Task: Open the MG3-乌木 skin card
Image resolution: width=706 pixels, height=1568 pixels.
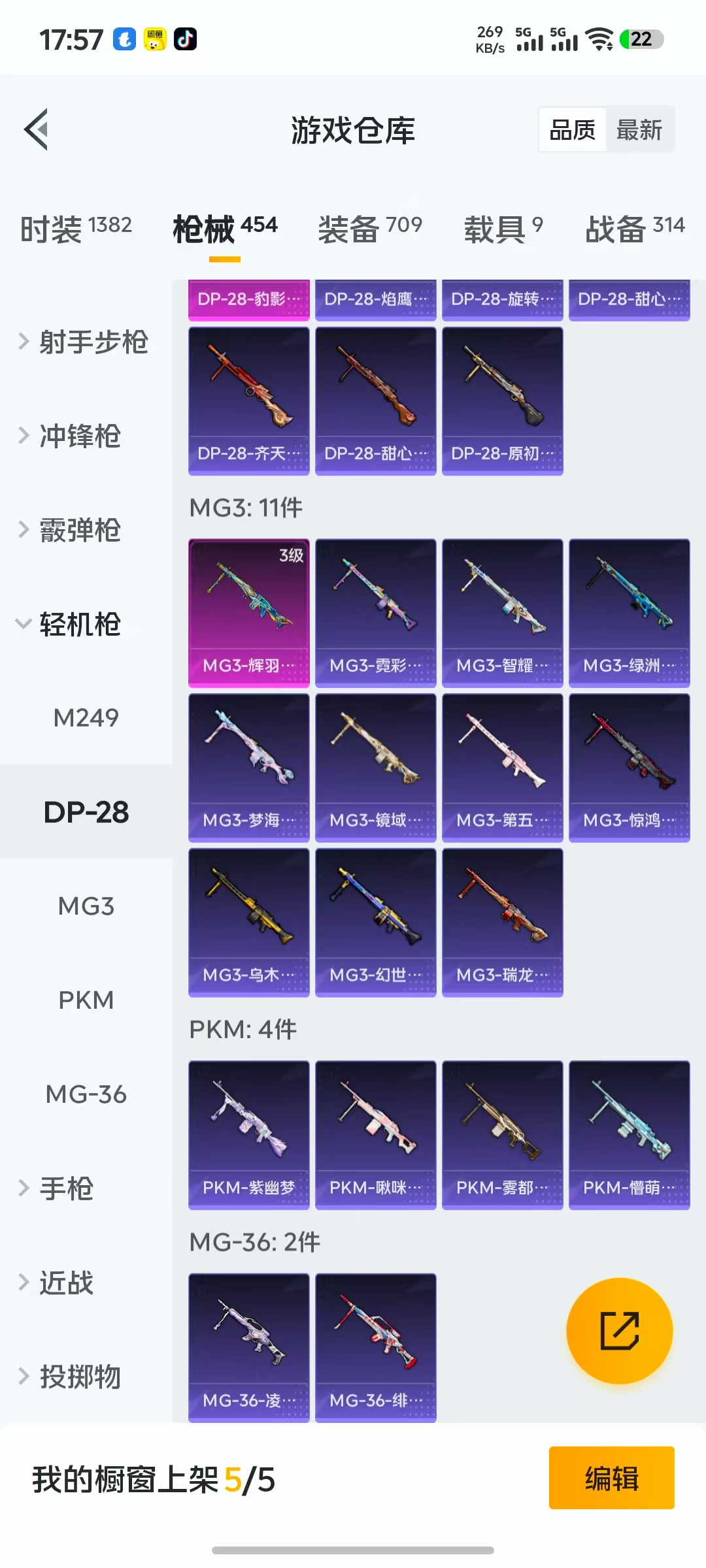Action: (x=249, y=922)
